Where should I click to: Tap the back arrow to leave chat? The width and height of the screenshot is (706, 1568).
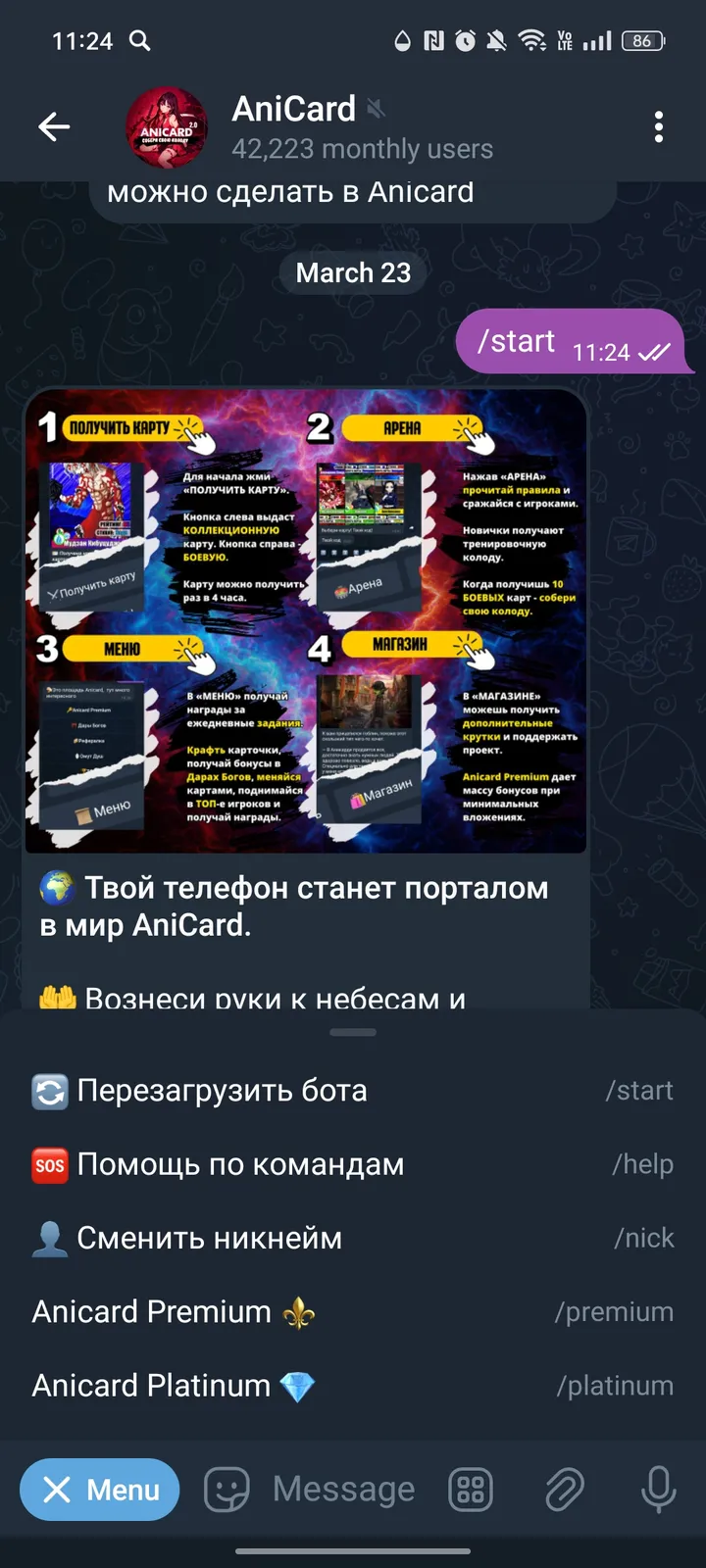54,125
